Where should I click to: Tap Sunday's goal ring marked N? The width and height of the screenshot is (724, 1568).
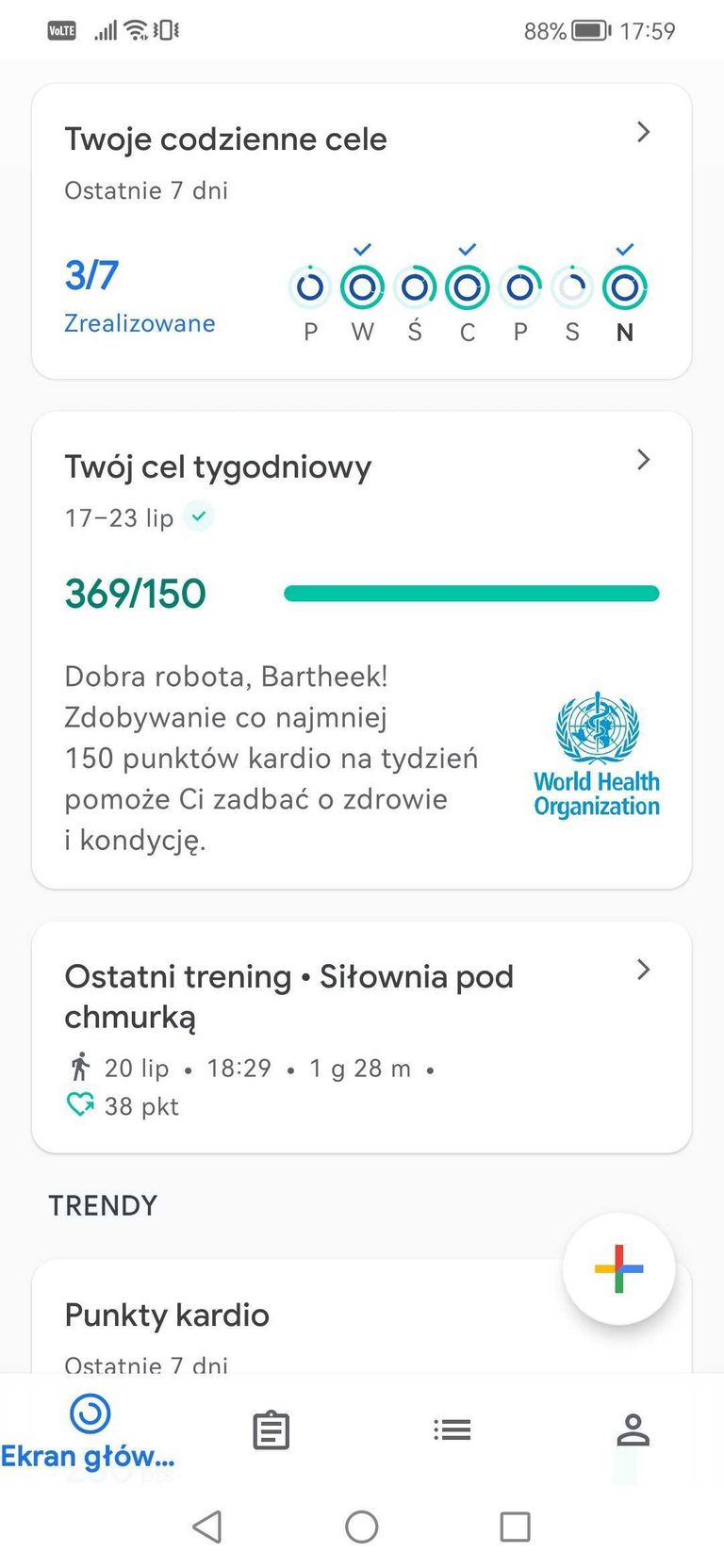pos(624,287)
